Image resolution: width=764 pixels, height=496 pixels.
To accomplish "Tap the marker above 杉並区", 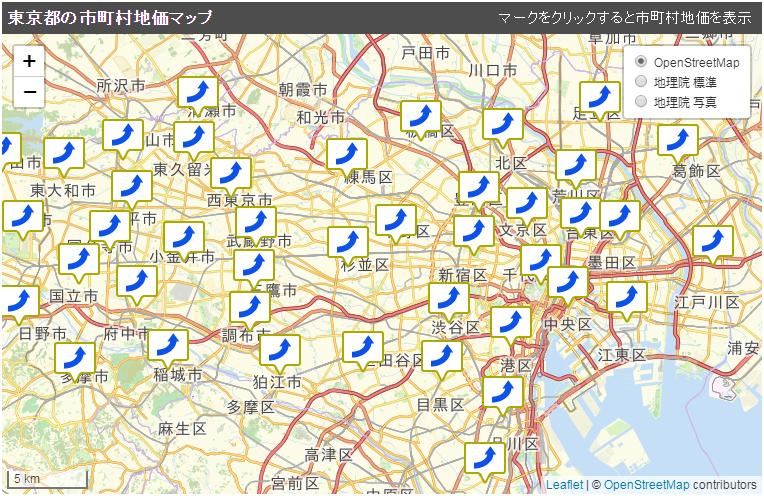I will tap(348, 243).
